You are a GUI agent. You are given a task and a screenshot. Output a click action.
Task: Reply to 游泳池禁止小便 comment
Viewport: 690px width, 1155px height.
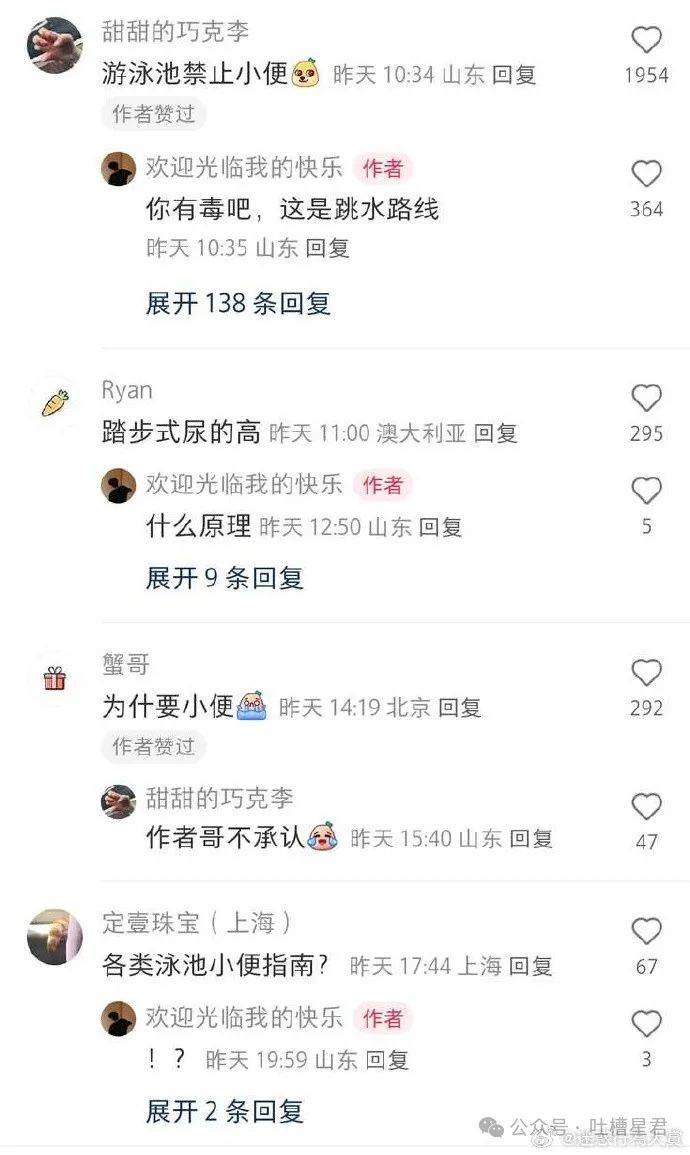(513, 74)
